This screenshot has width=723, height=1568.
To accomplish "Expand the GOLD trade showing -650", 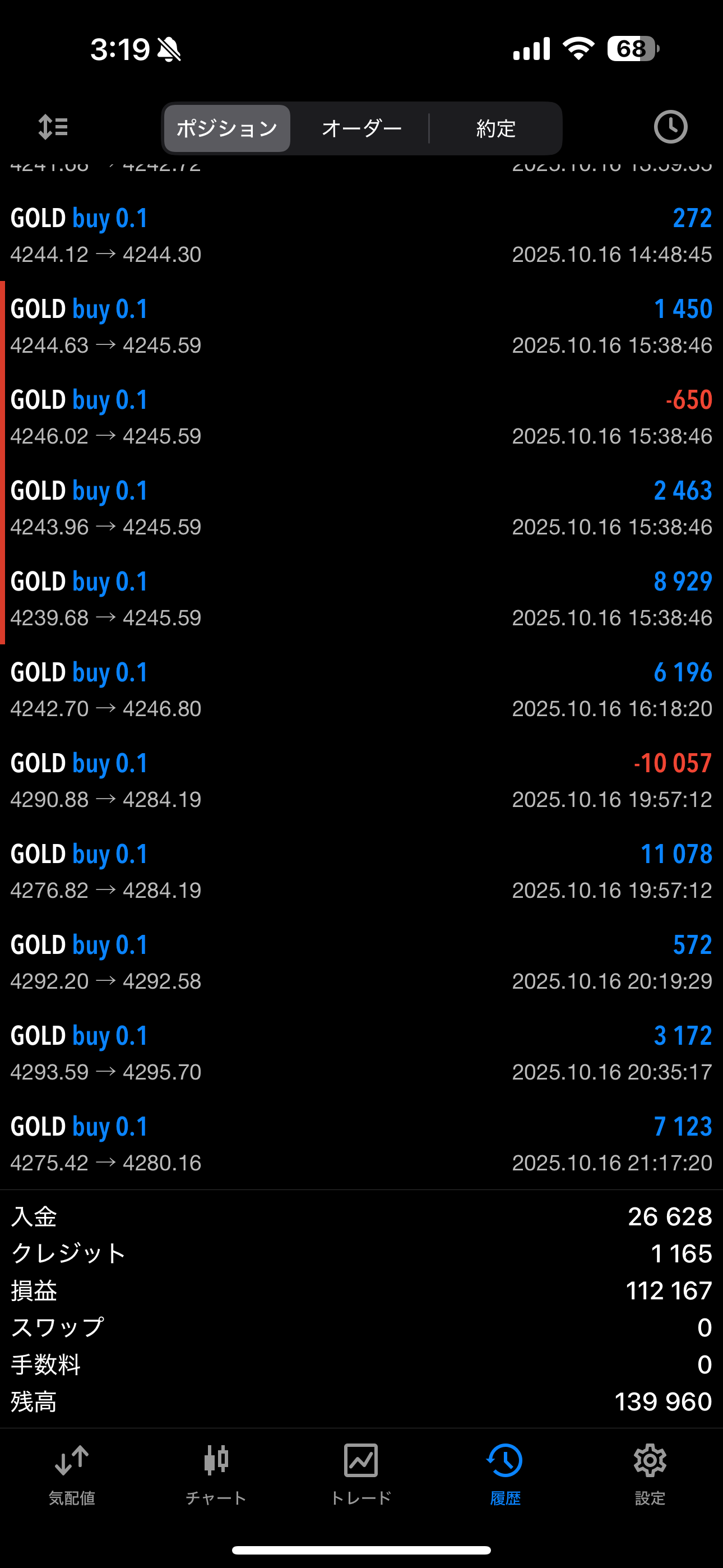I will pyautogui.click(x=361, y=418).
